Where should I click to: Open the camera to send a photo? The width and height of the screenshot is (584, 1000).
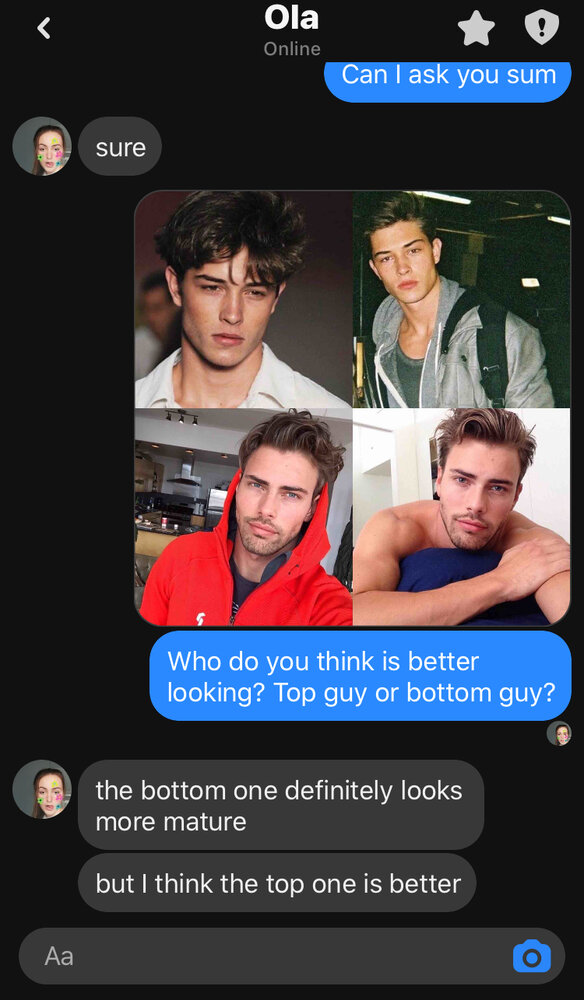click(x=532, y=956)
